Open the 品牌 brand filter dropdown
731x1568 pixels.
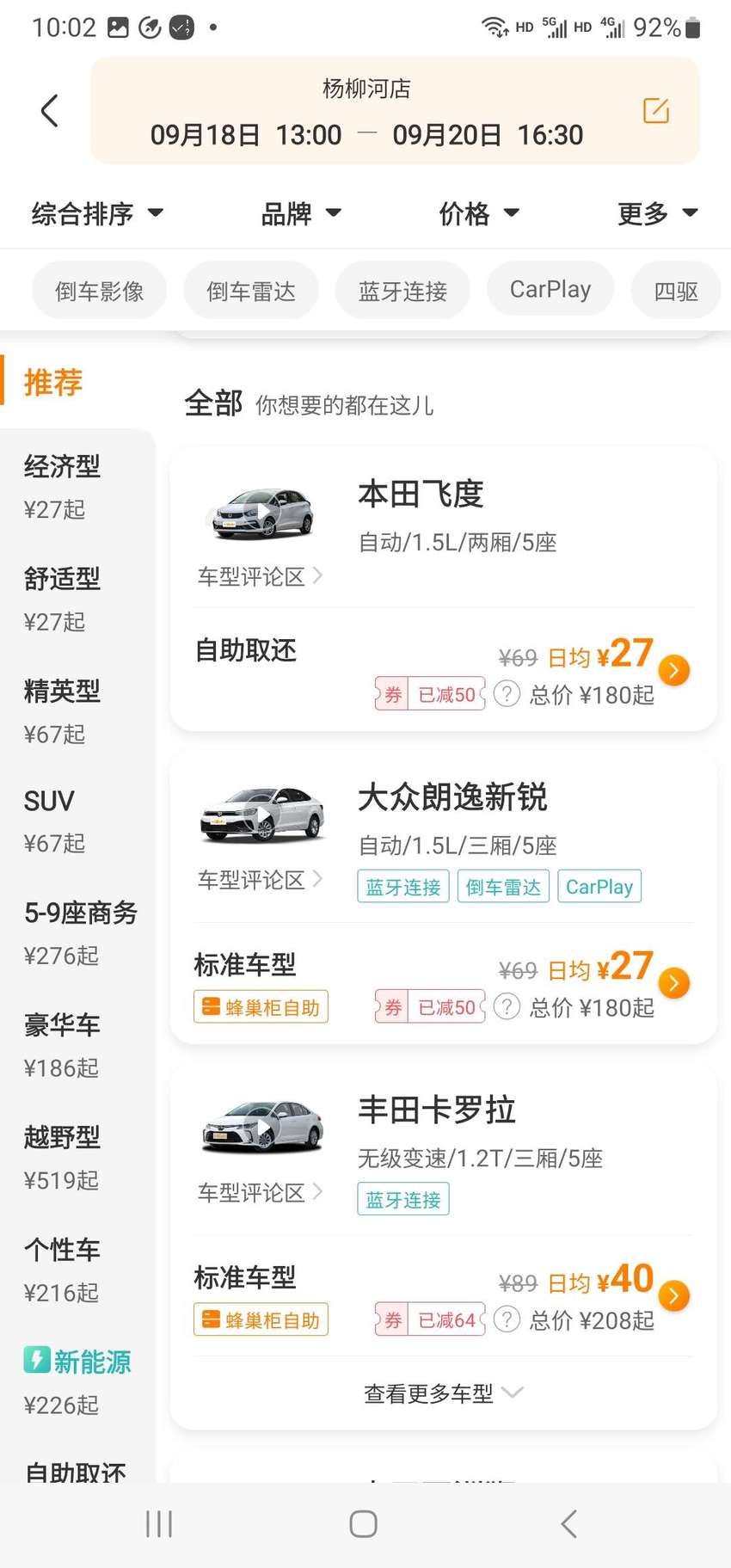coord(301,213)
